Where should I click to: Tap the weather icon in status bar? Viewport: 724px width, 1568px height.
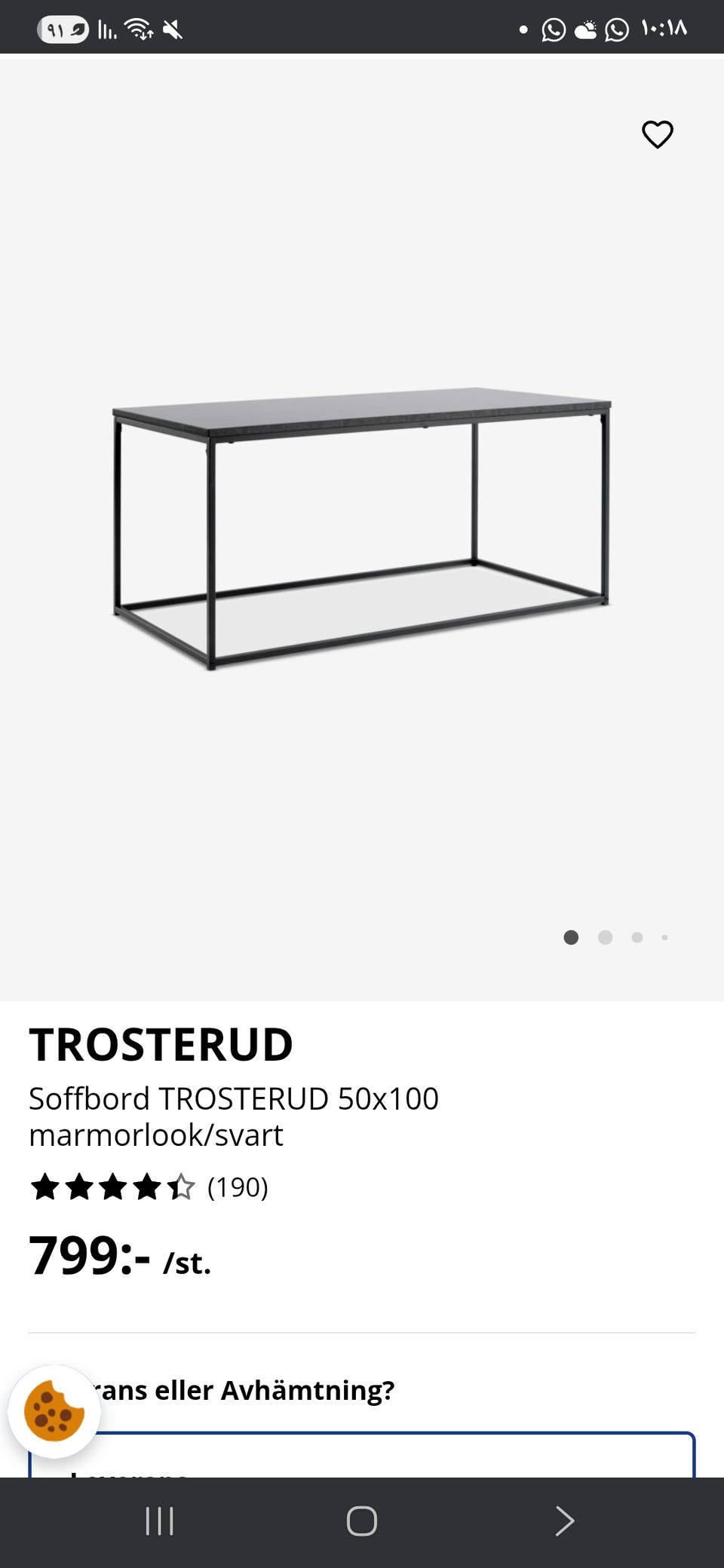click(584, 29)
